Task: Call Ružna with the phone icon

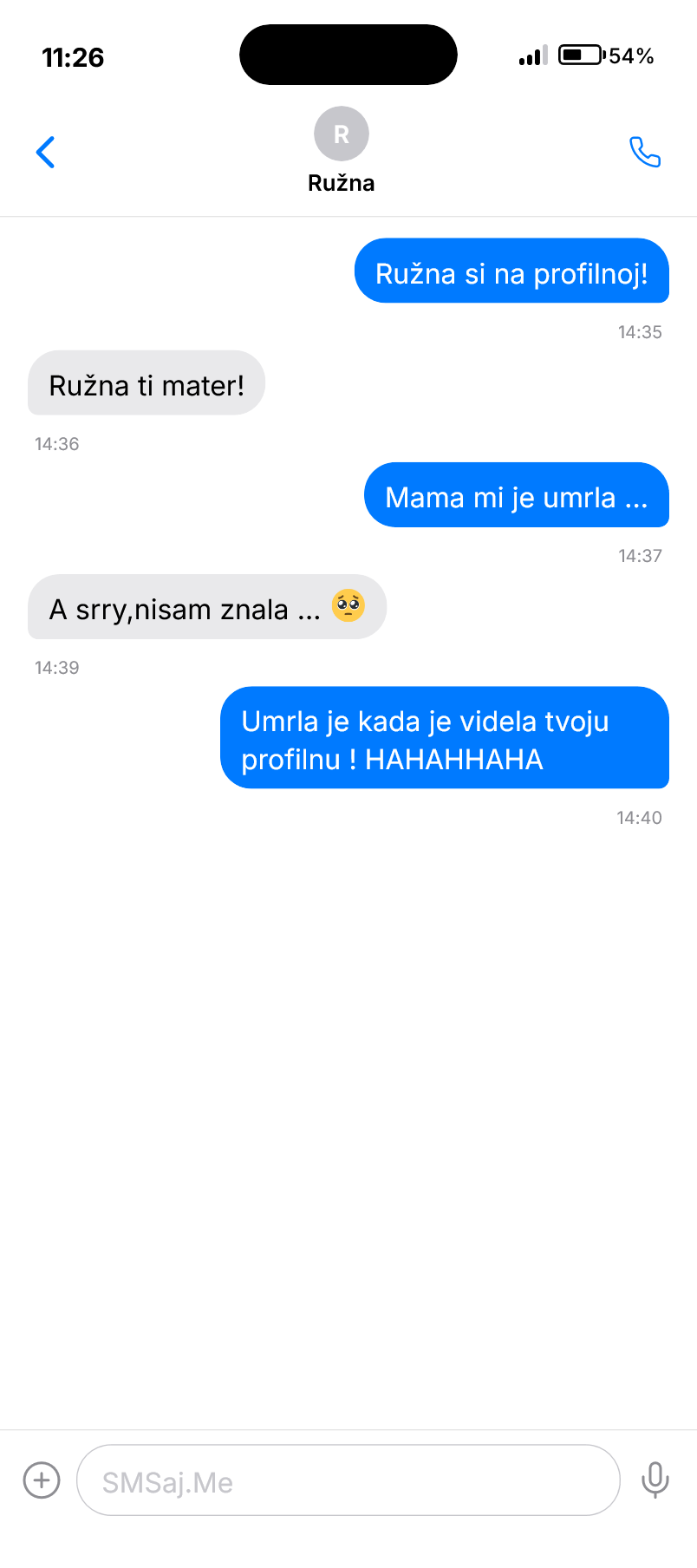Action: click(x=645, y=153)
